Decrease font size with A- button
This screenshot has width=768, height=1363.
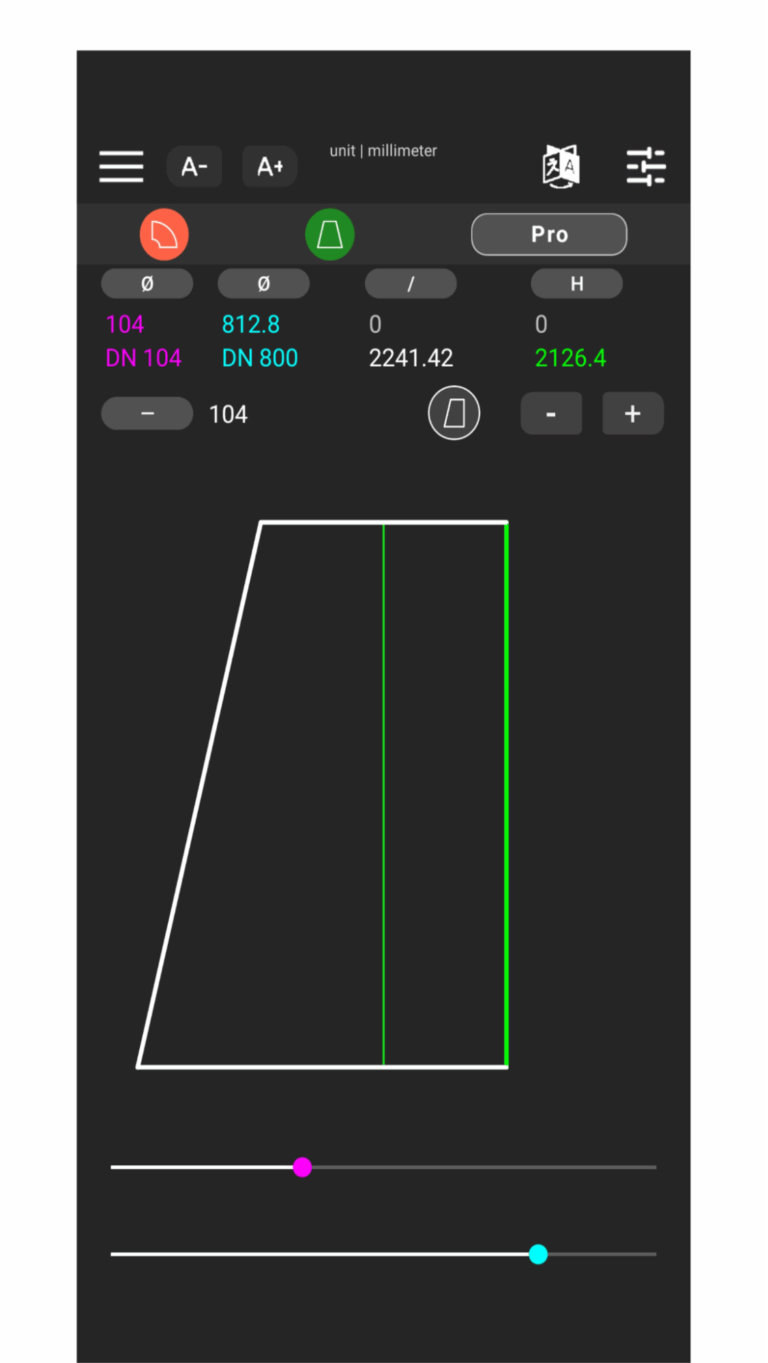click(194, 166)
